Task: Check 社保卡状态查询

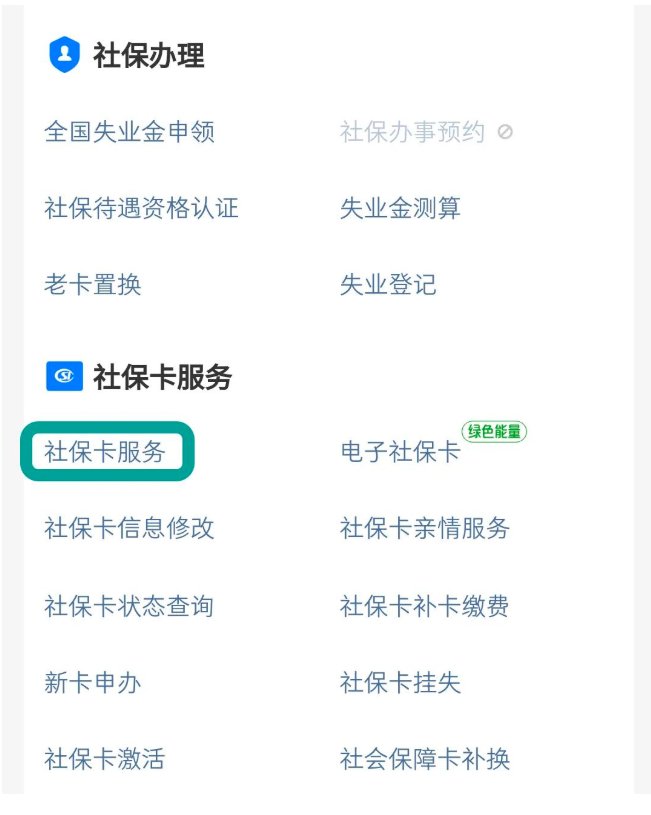Action: pyautogui.click(x=129, y=606)
